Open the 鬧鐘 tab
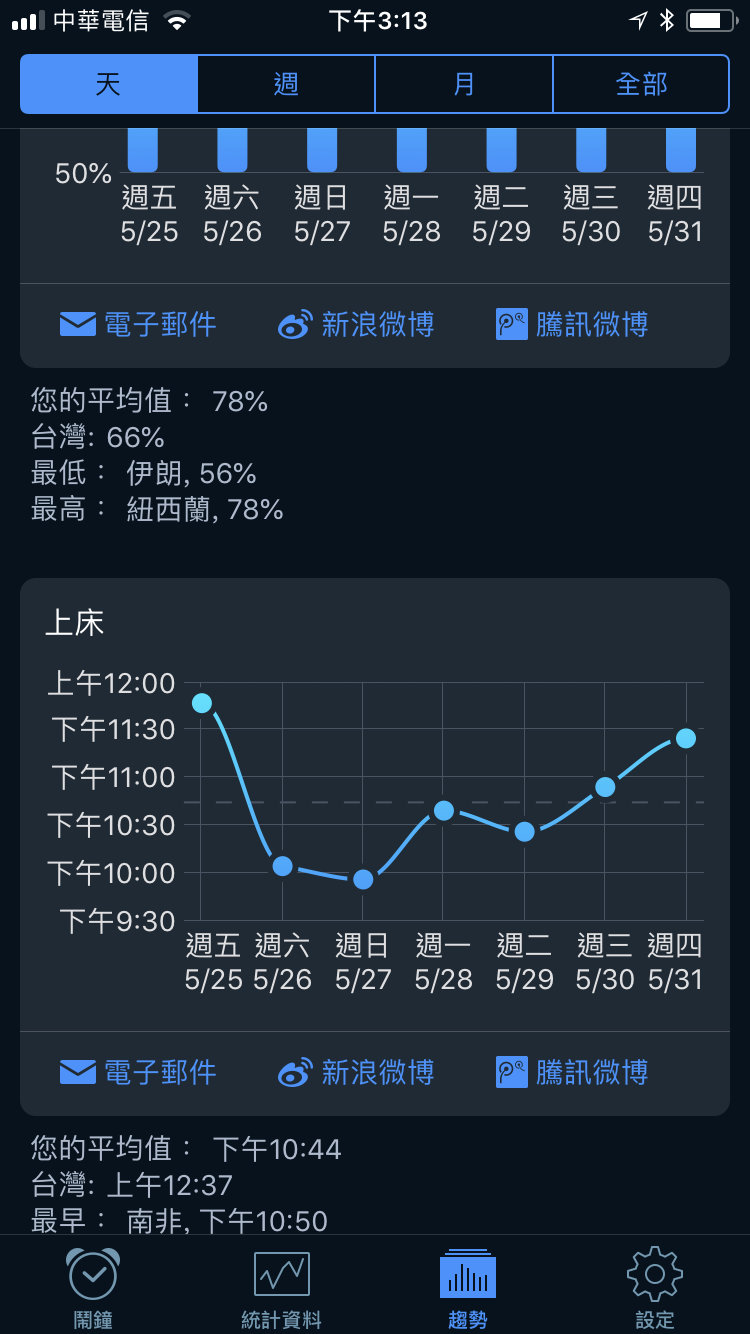This screenshot has height=1334, width=750. click(93, 1288)
